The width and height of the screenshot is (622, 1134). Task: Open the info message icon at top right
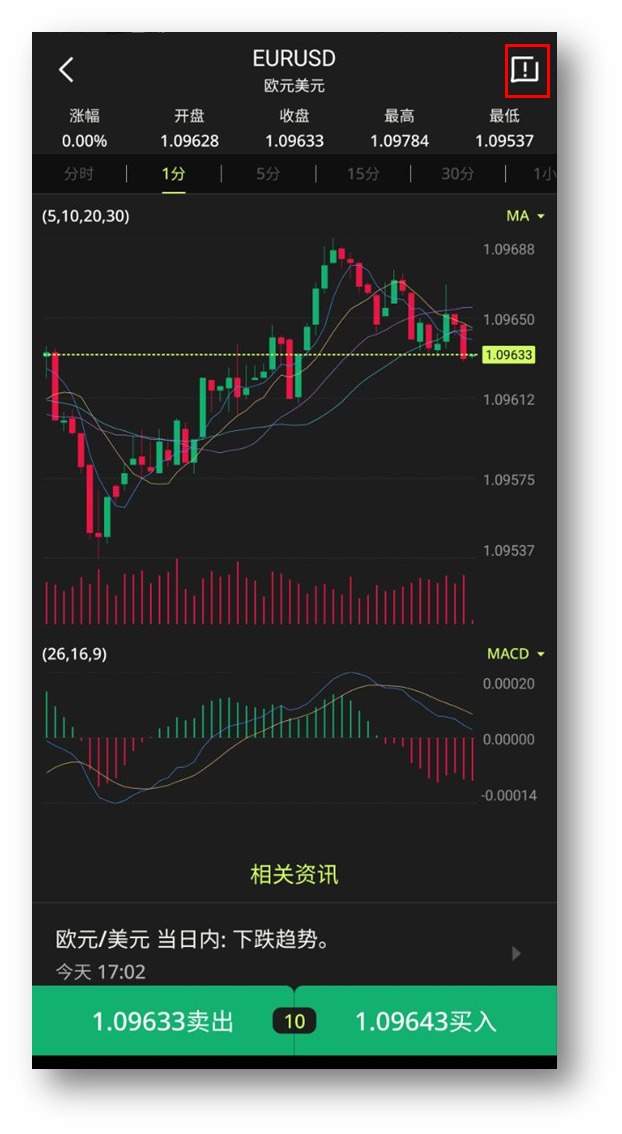(x=524, y=69)
